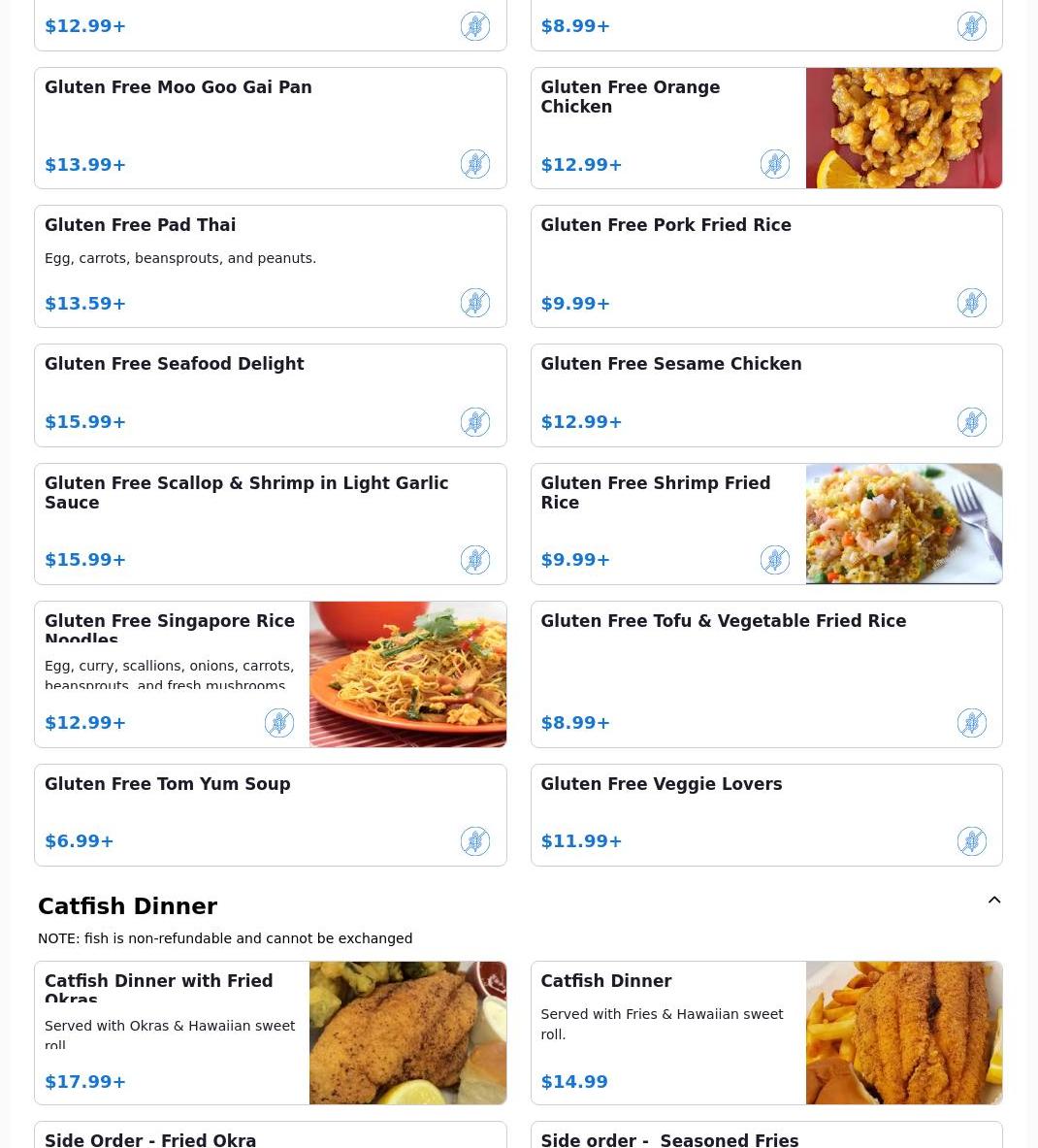Open the Gluten Free Tom Yum Soup item
The image size is (1038, 1148).
pyautogui.click(x=270, y=814)
